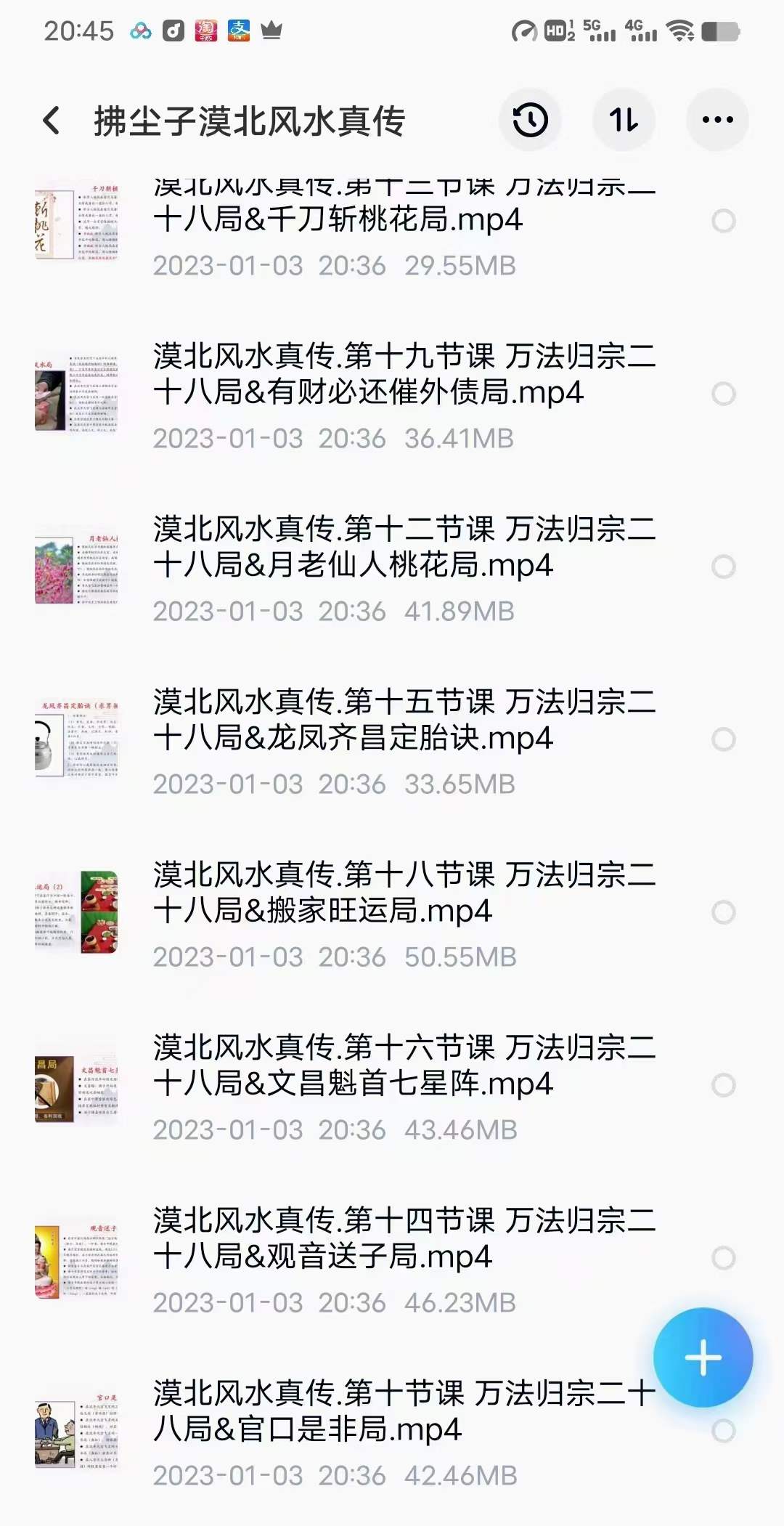The height and width of the screenshot is (1526, 784).
Task: Select the 千刀斩桃花局.mp4 file circle
Action: click(x=724, y=221)
